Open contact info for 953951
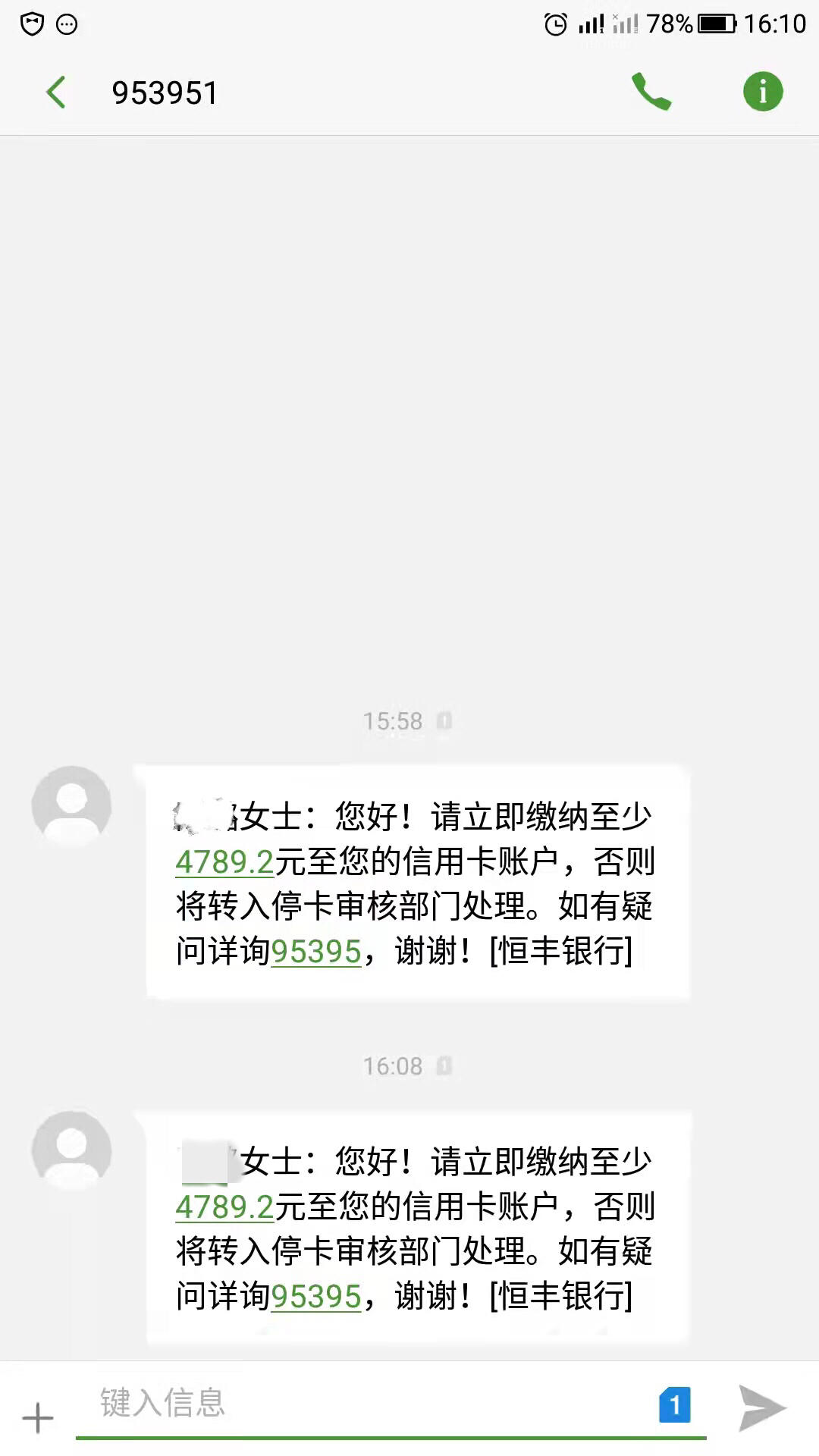This screenshot has width=819, height=1456. [762, 92]
